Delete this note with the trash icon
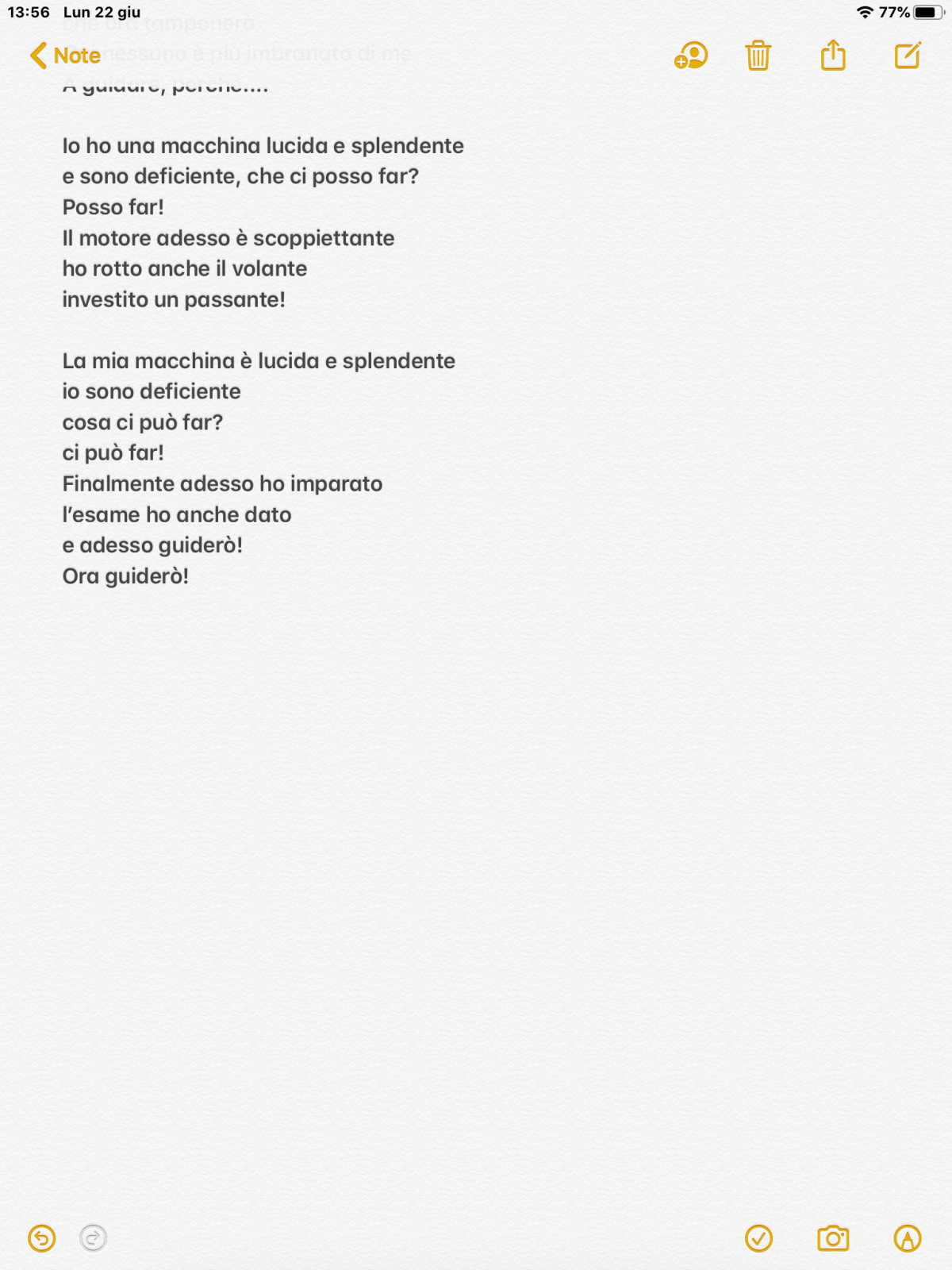The height and width of the screenshot is (1270, 952). (758, 56)
